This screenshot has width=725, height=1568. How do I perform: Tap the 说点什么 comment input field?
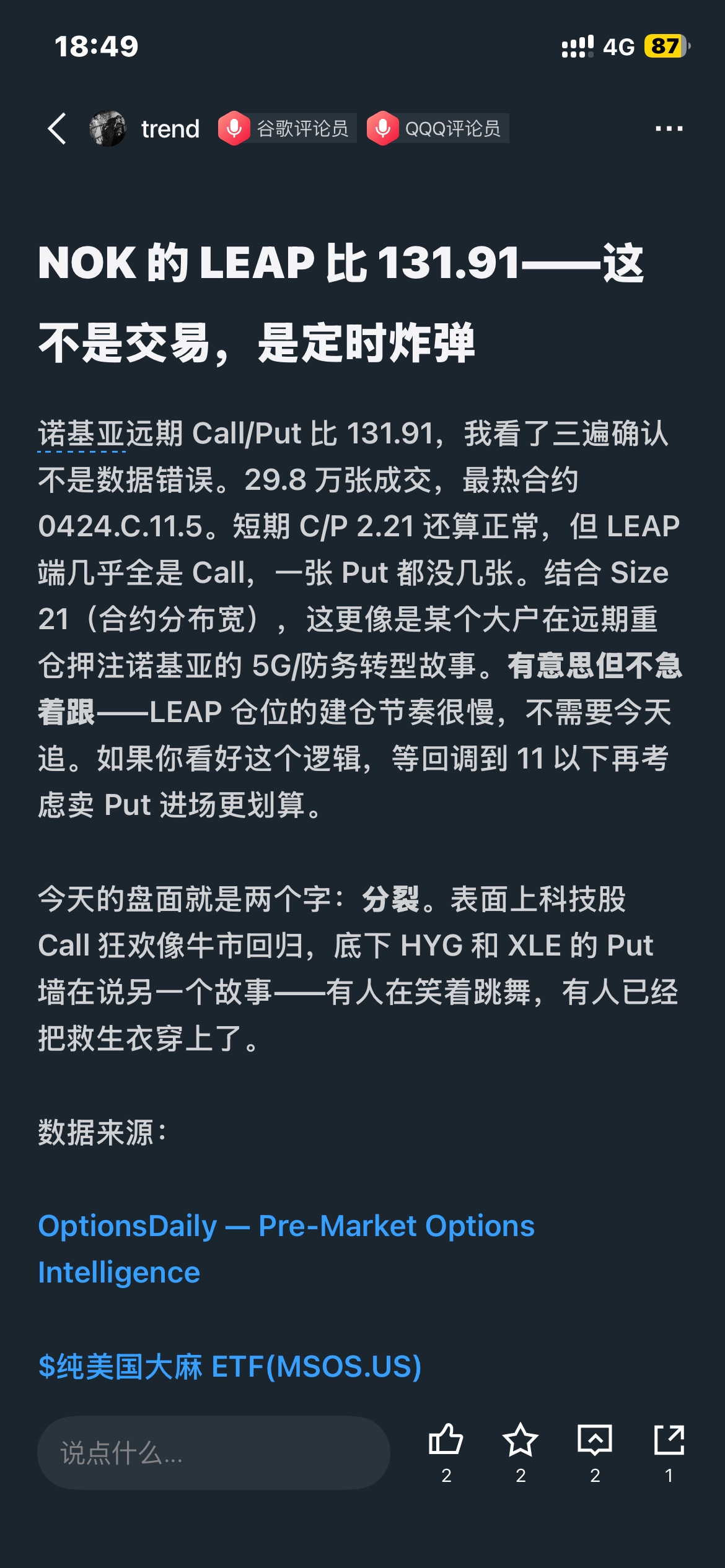(x=214, y=1452)
